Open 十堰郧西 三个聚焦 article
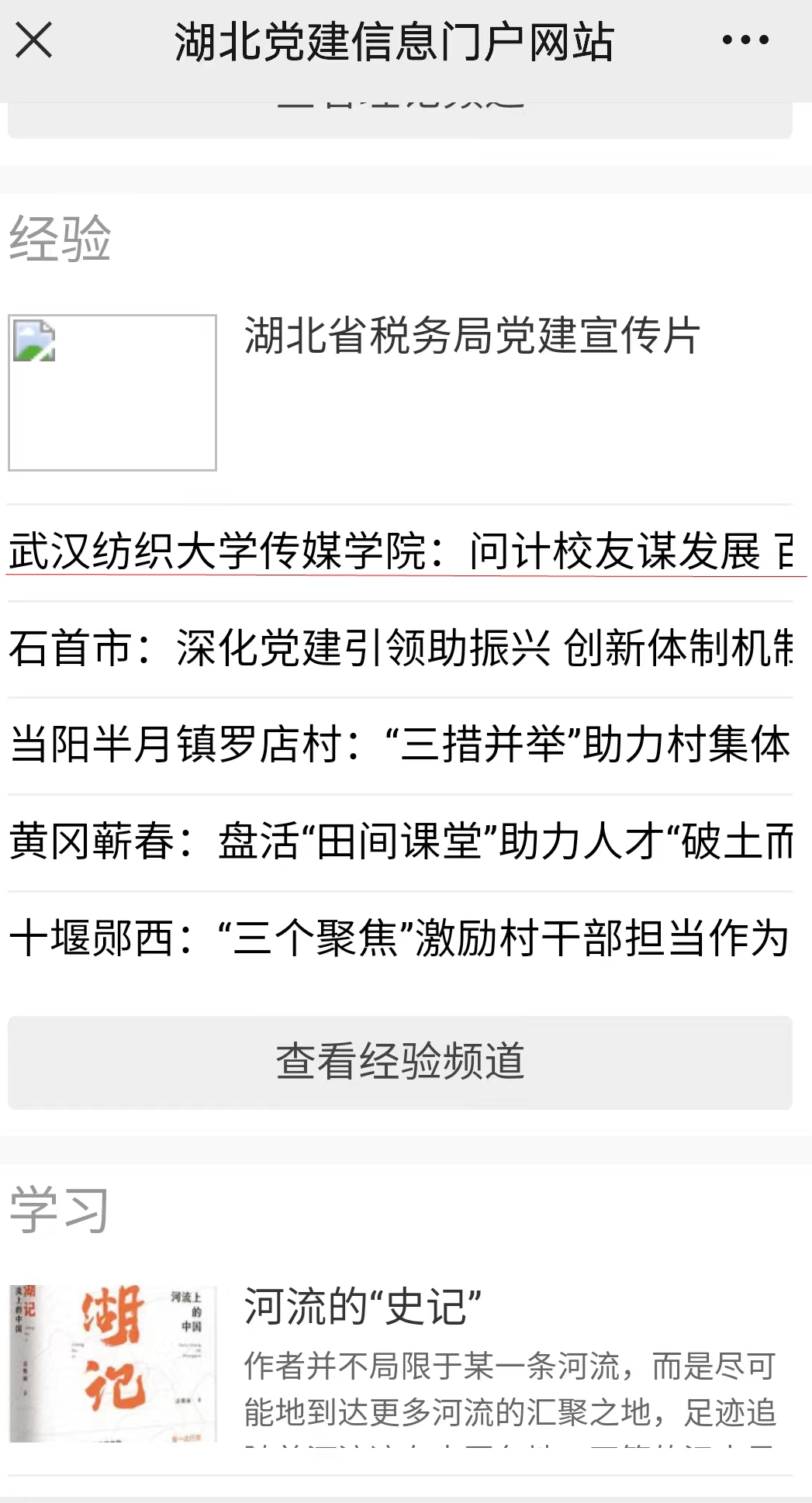Screen dimensions: 812x1503 tap(399, 938)
